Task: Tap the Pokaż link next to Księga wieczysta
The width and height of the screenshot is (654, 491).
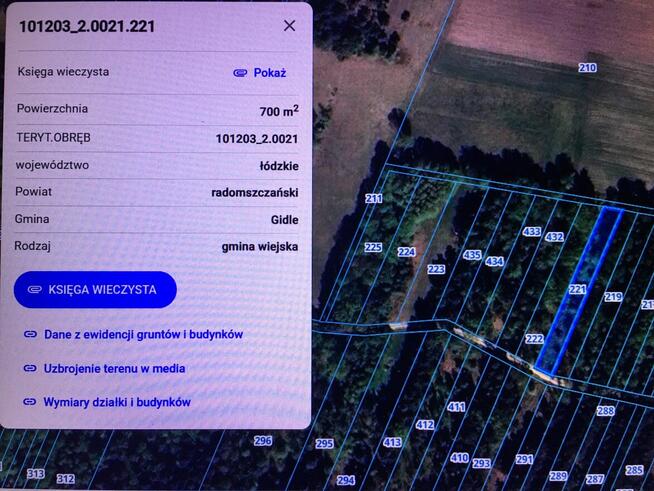Action: click(260, 73)
